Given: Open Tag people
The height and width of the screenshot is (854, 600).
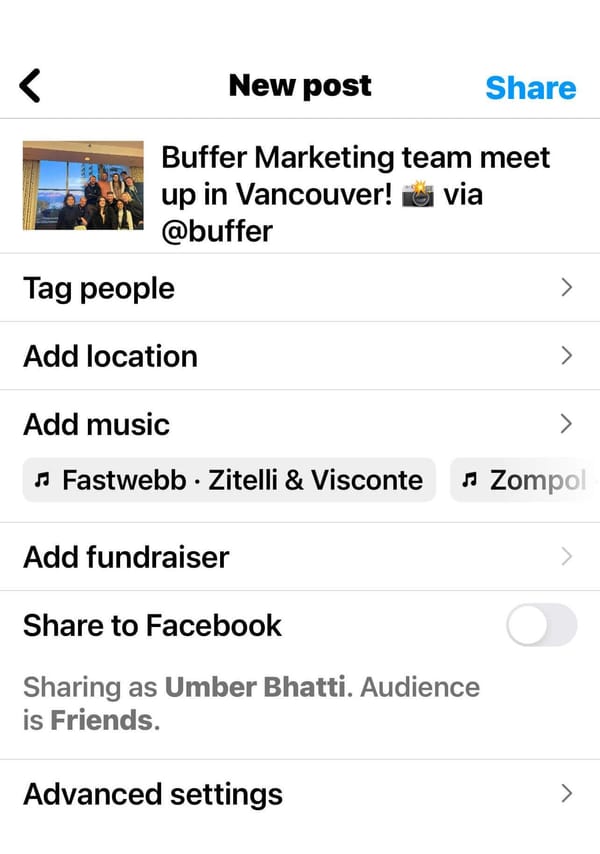Looking at the screenshot, I should click(298, 288).
